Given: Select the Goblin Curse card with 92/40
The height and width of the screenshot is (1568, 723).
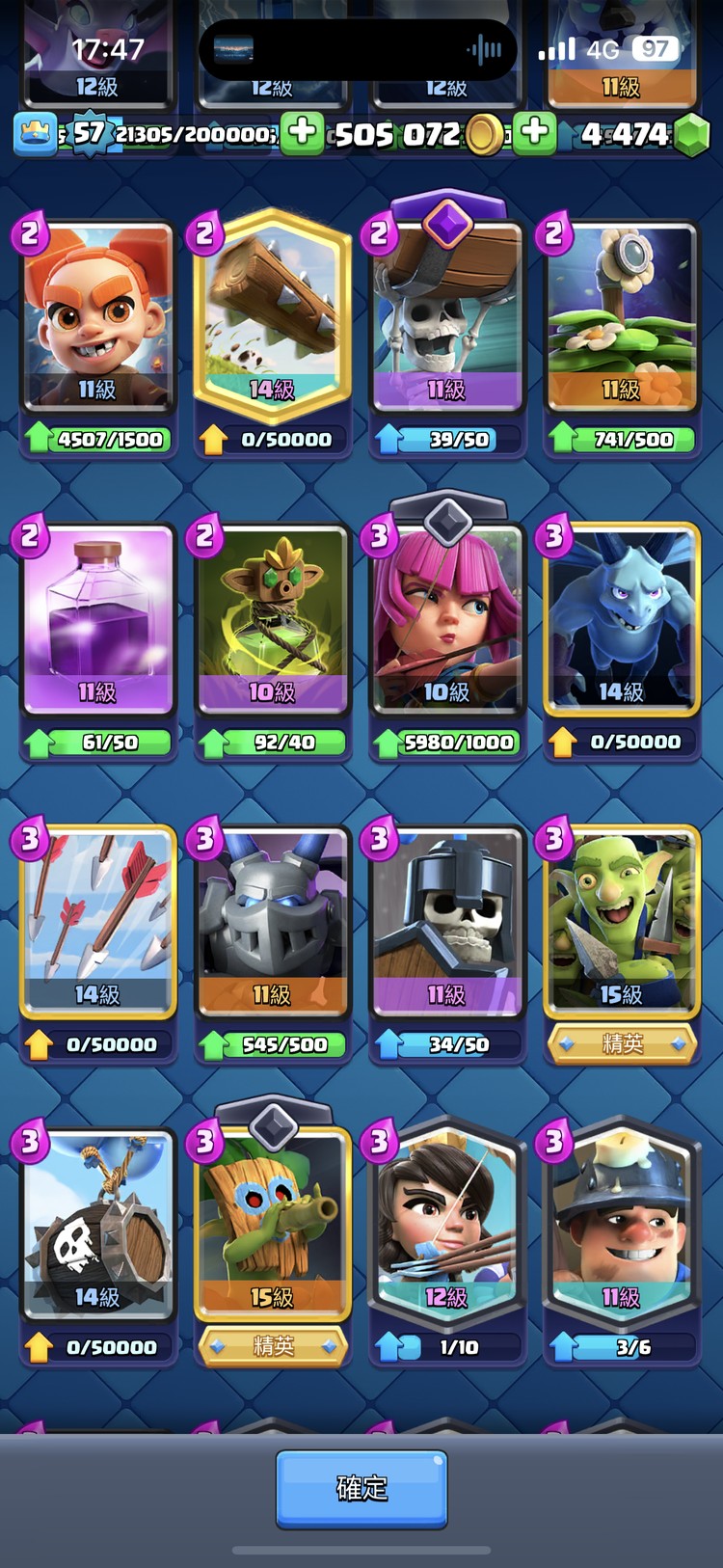Looking at the screenshot, I should coord(272,622).
